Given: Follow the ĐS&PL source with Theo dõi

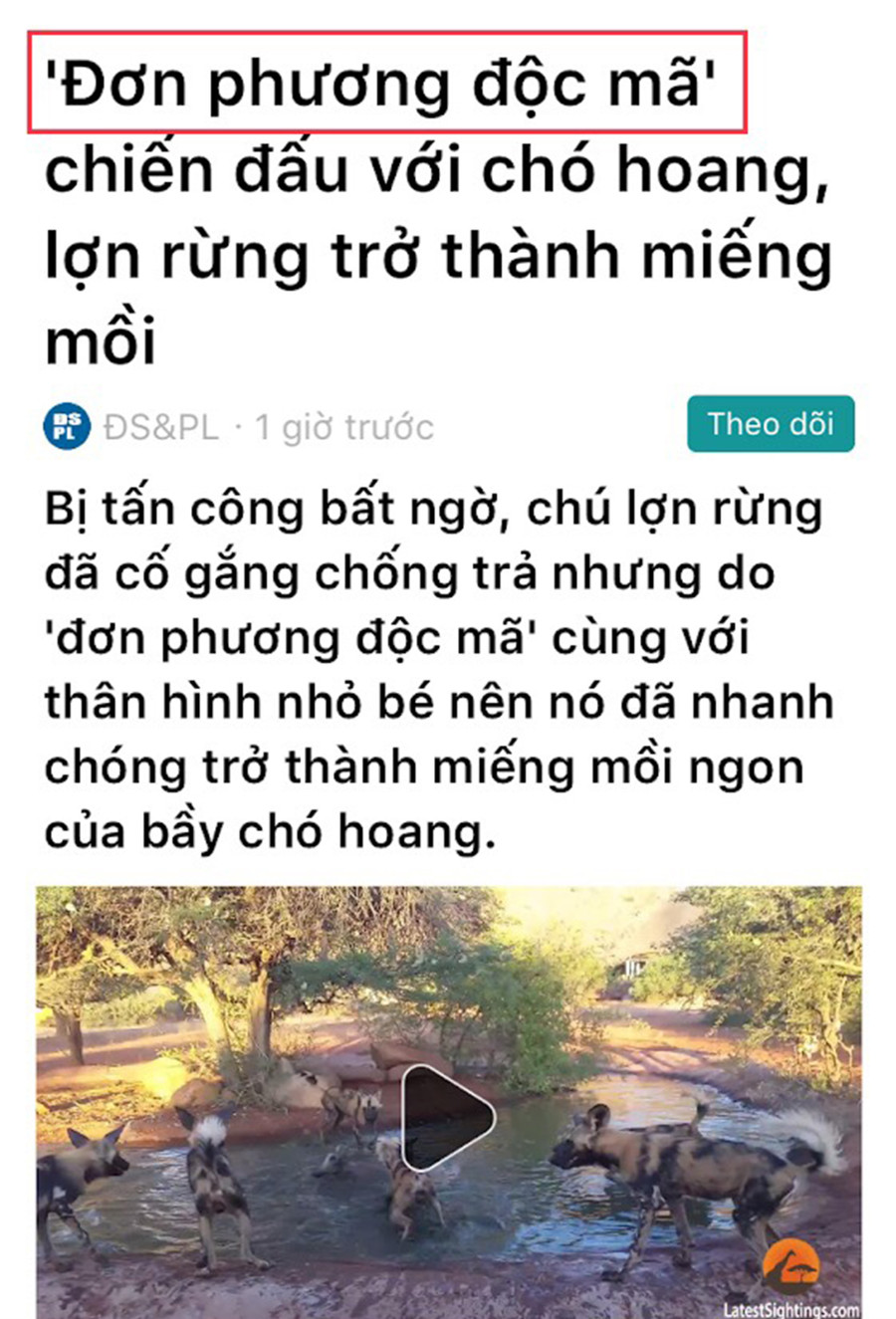Looking at the screenshot, I should (x=770, y=424).
